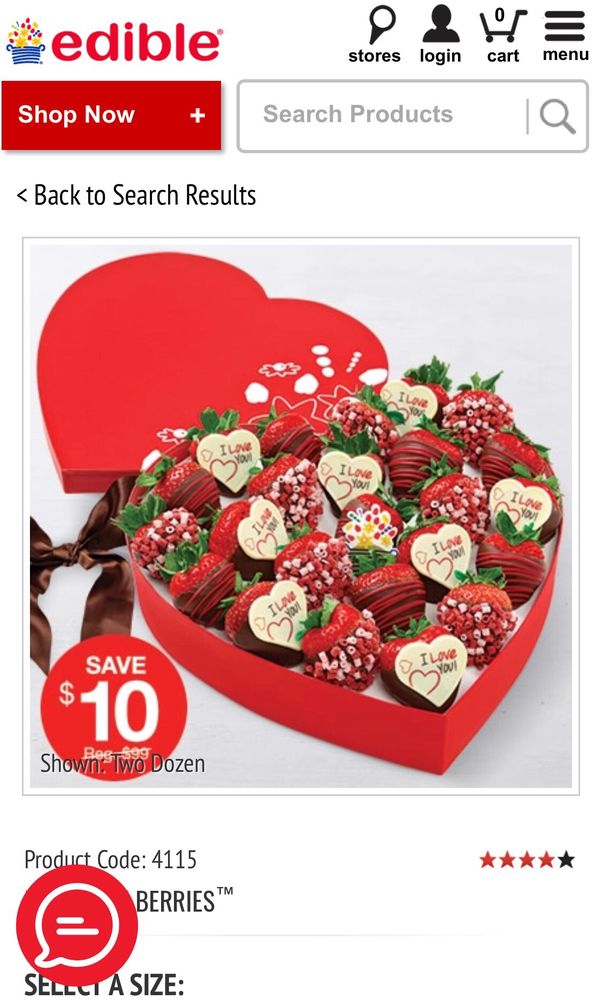View the shopping cart

coord(502,34)
